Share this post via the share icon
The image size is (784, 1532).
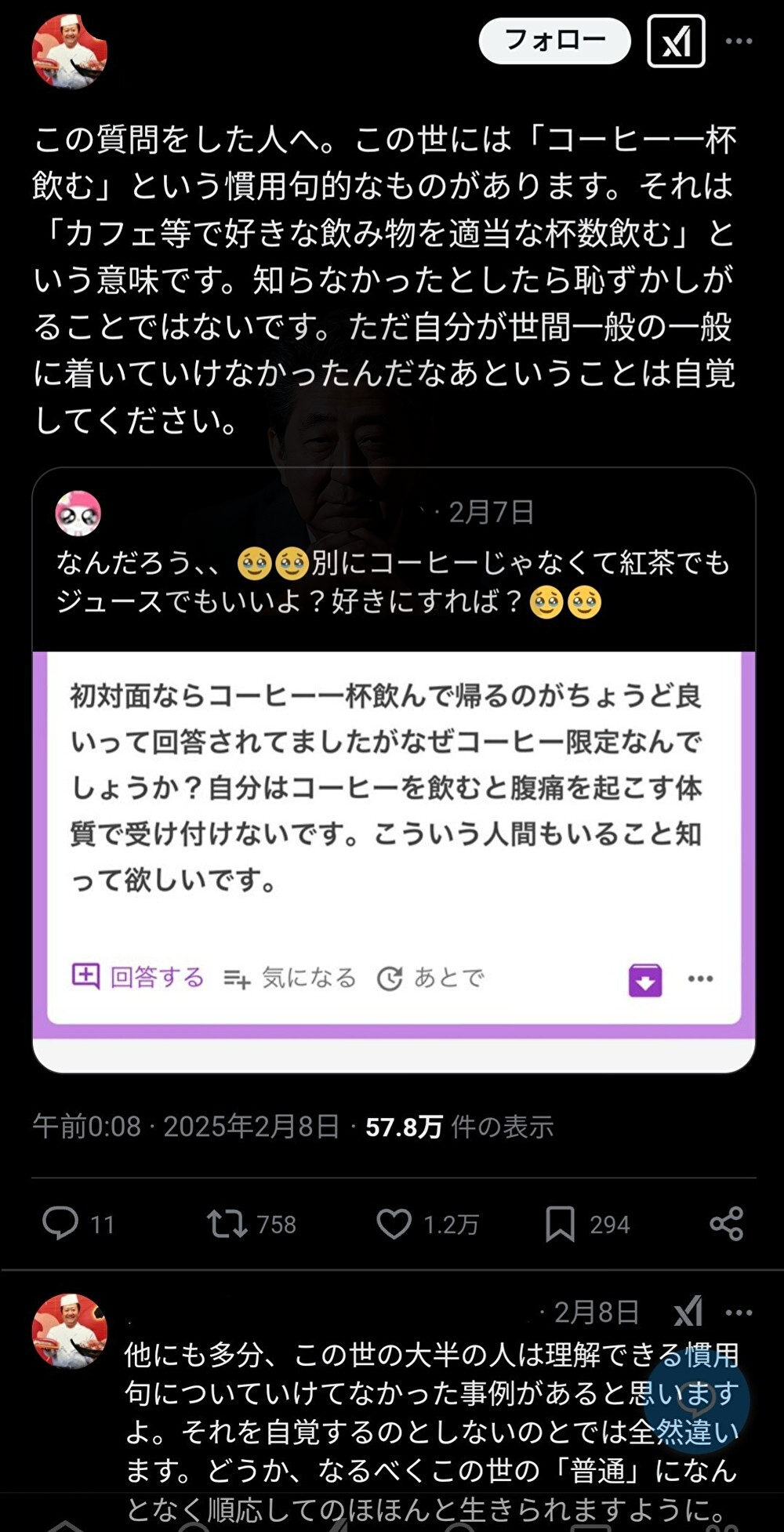(726, 1223)
